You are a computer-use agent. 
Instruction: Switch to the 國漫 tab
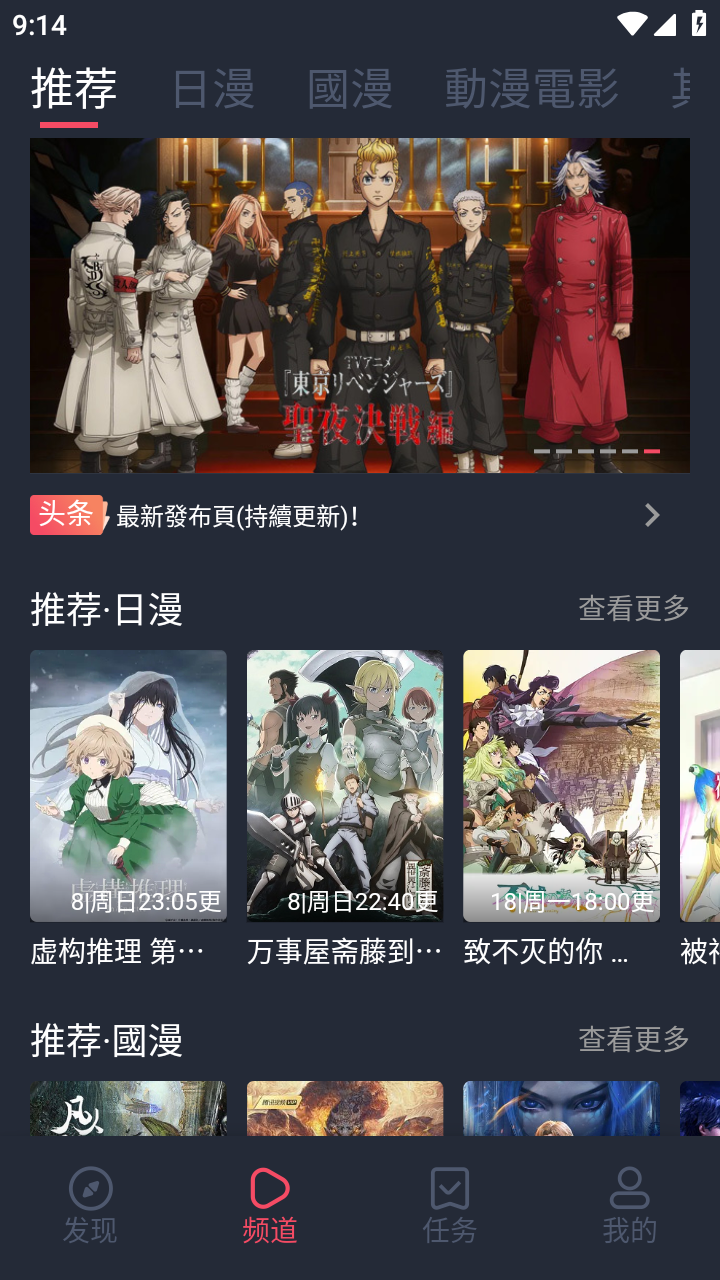348,90
